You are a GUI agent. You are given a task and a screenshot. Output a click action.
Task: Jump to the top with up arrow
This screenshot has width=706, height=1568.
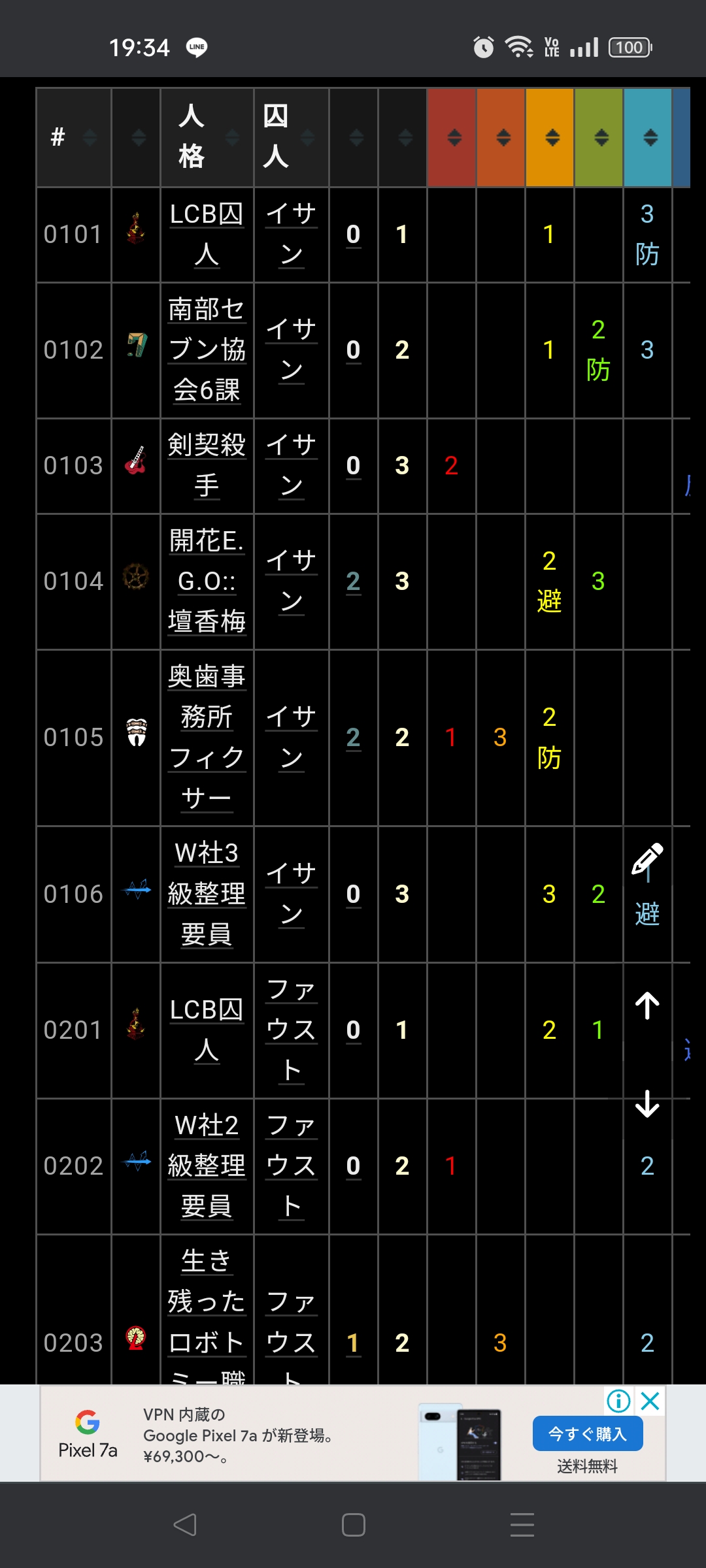[647, 1005]
